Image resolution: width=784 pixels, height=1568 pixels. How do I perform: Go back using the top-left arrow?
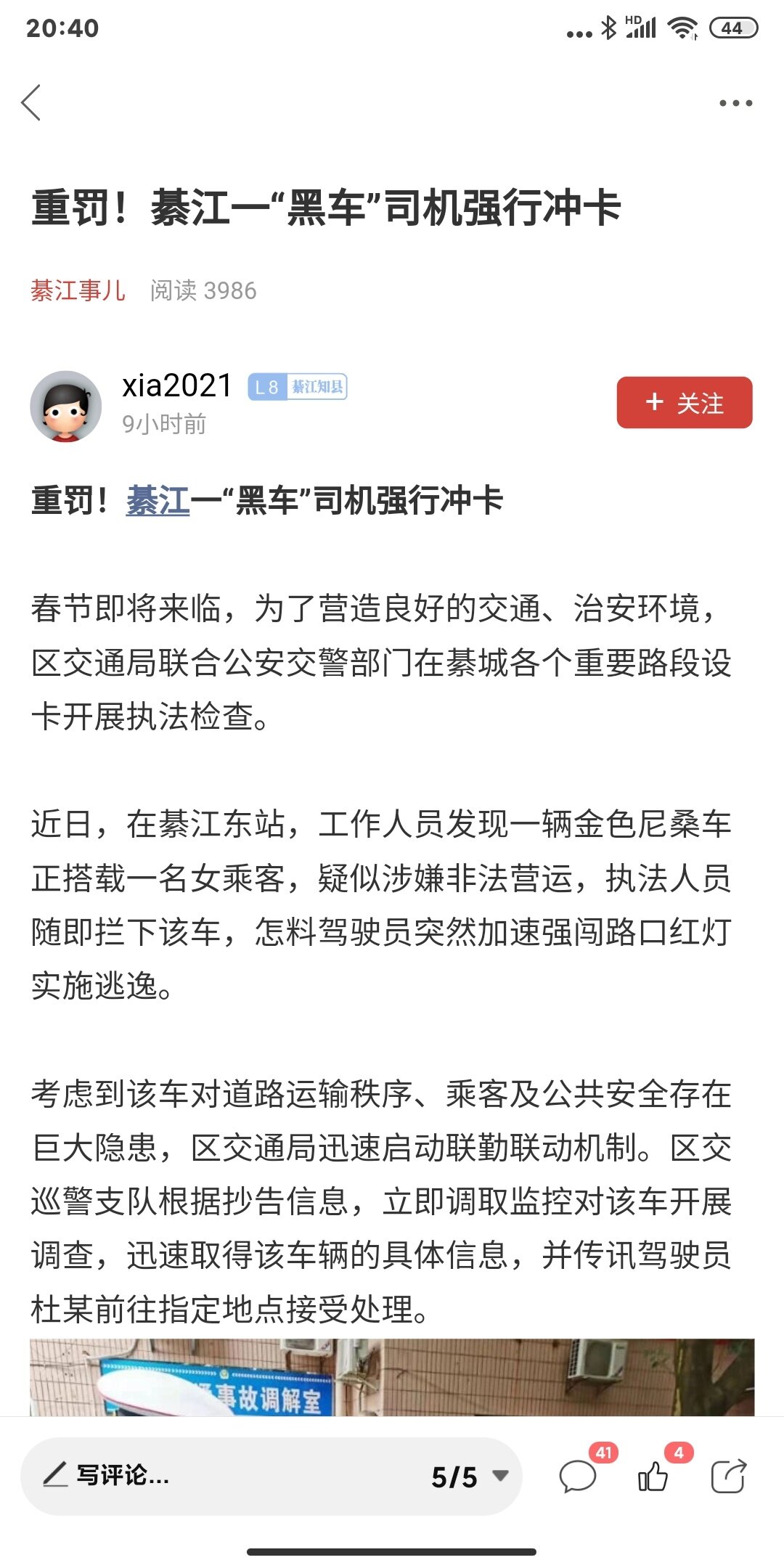(x=31, y=102)
